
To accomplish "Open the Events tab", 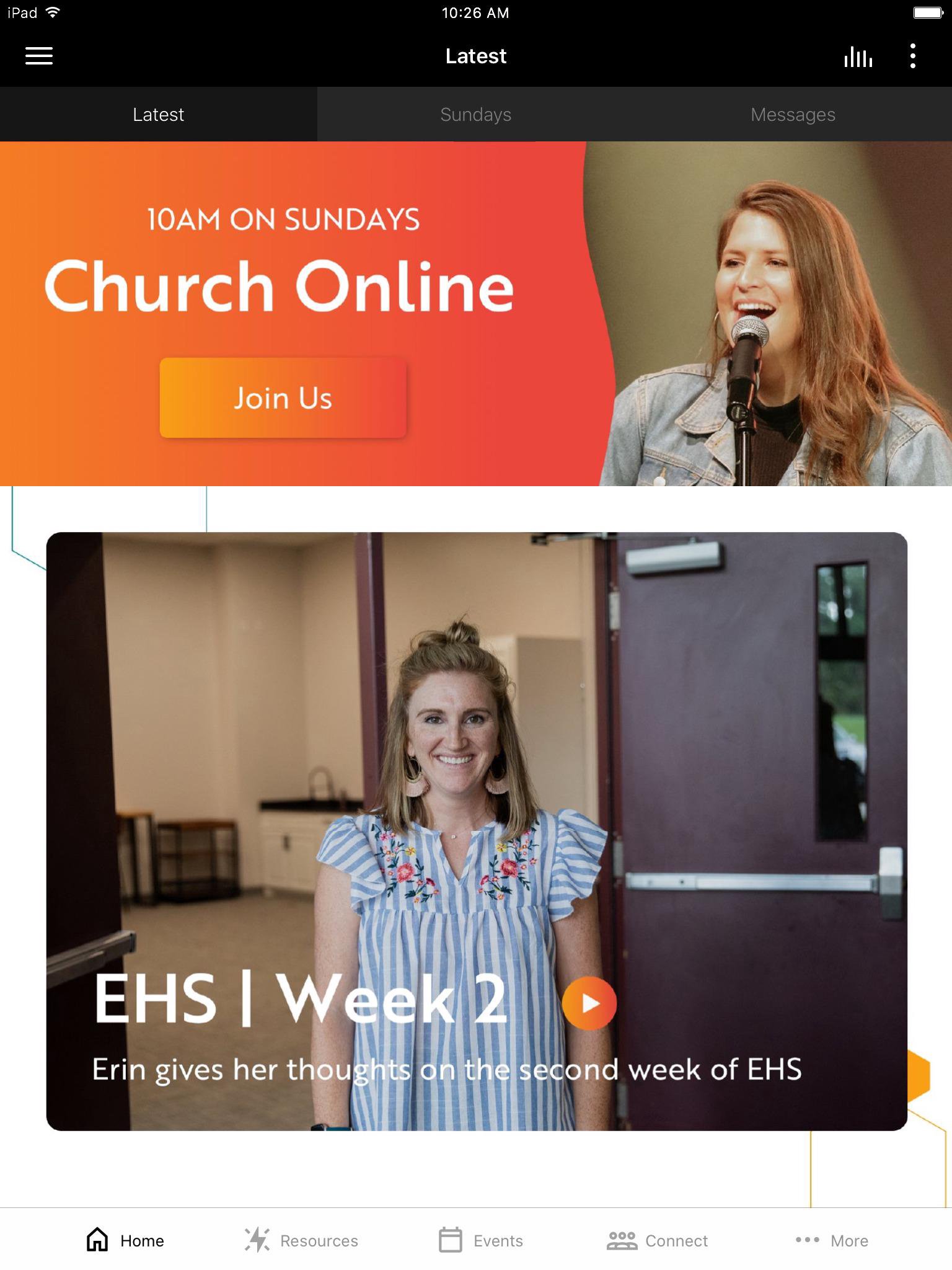I will point(481,1240).
